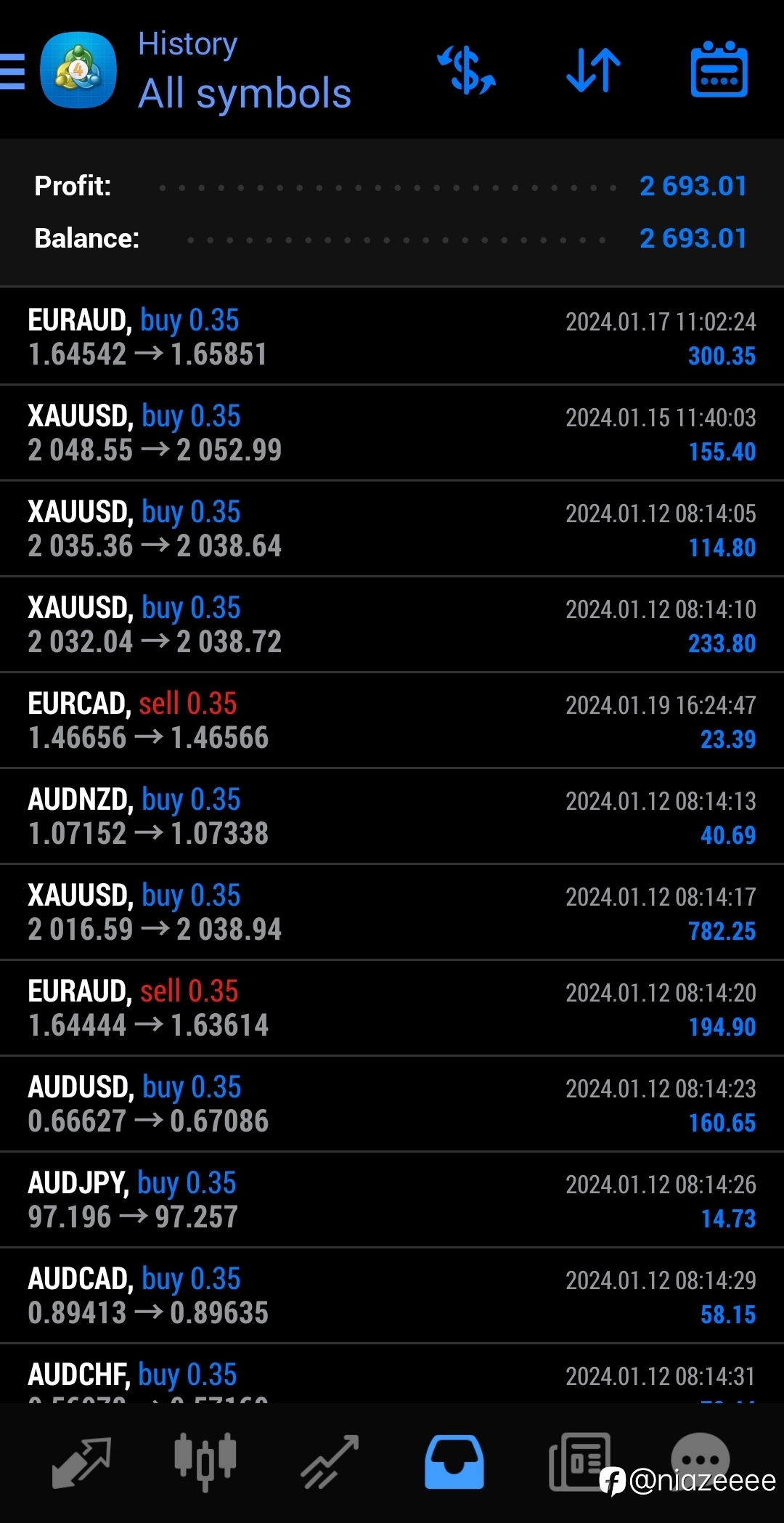Open EURAUD buy trade with profit 300.35

coord(392,336)
